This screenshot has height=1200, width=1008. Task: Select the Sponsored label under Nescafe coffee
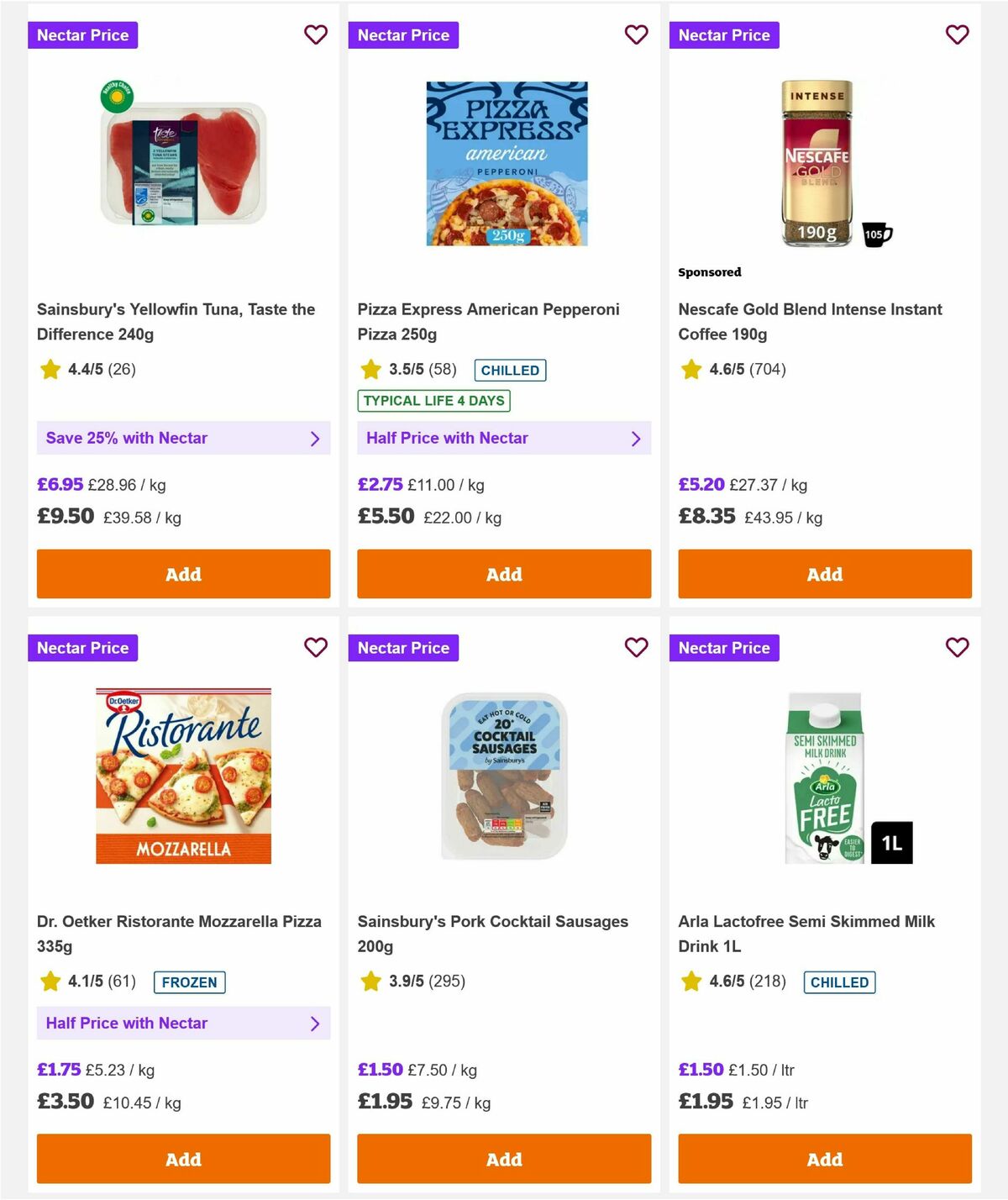coord(710,271)
